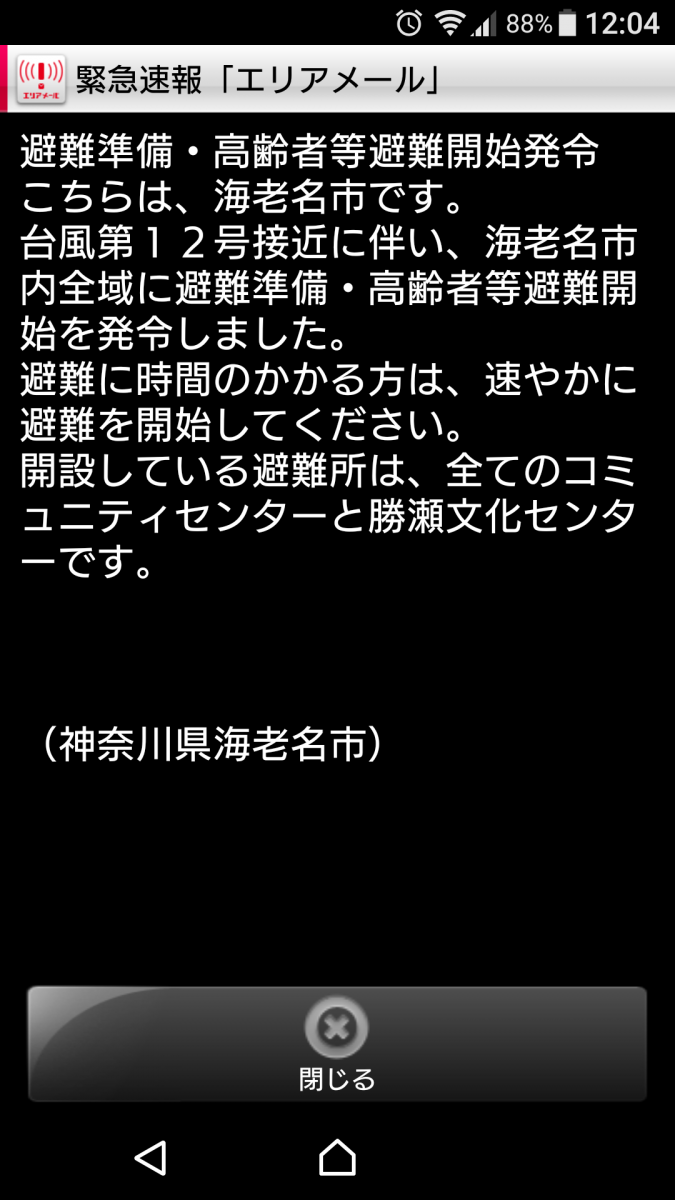
Task: Close the emergency alert with 閉じる button
Action: point(337,1044)
